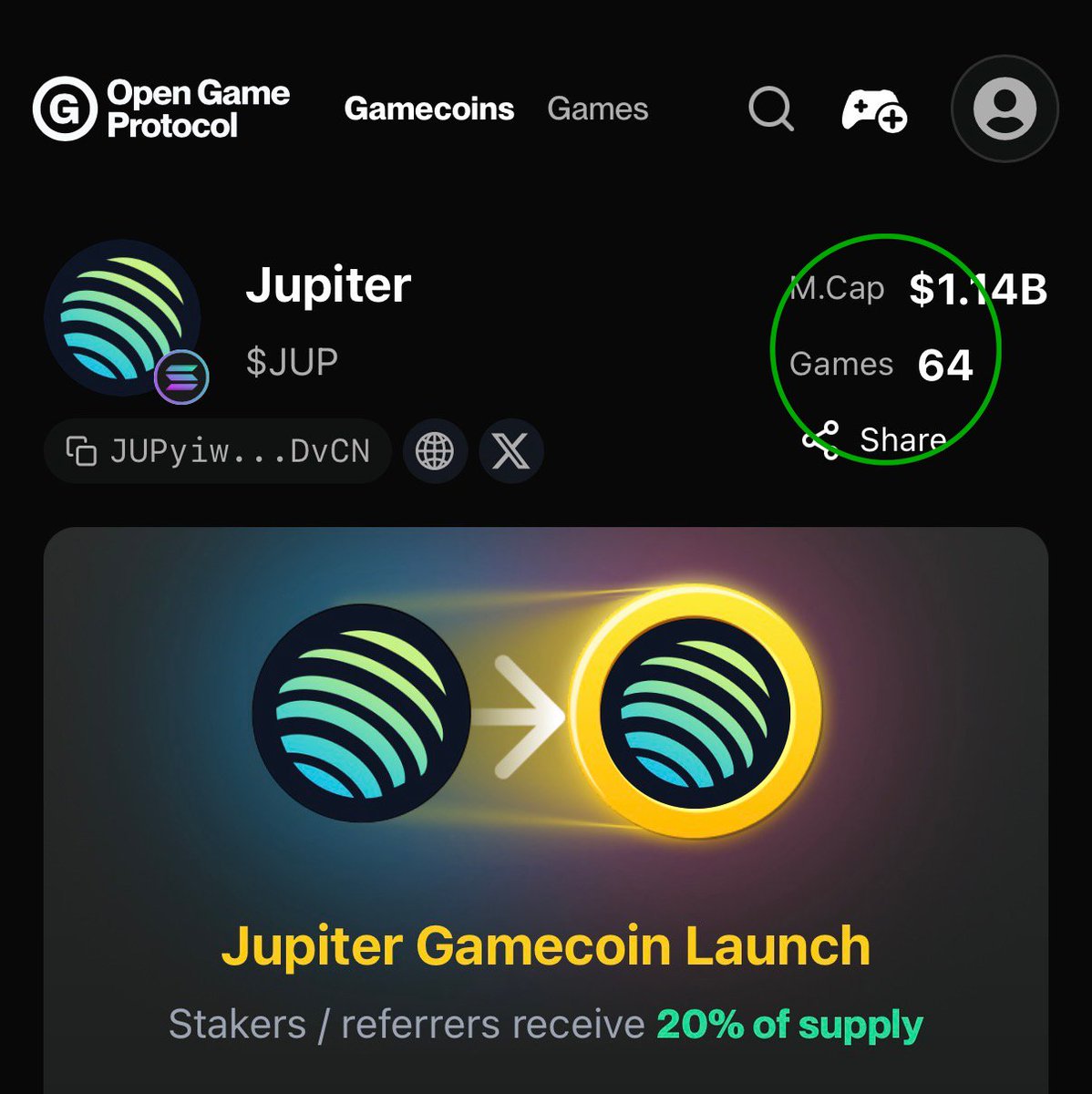Switch to the Games tab
Viewport: 1092px width, 1094px height.
pyautogui.click(x=597, y=109)
